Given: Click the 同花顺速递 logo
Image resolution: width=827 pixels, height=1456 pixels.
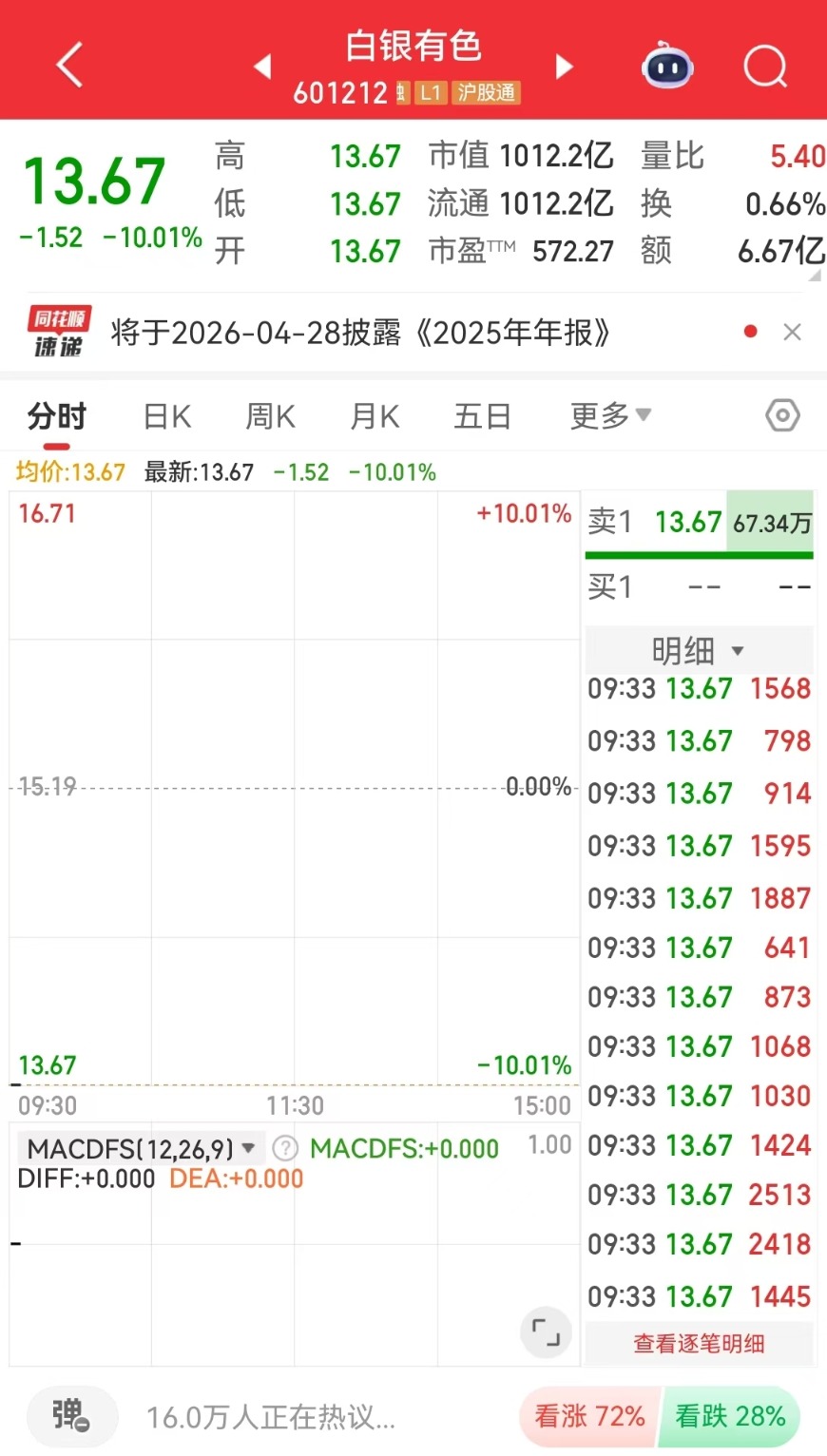Looking at the screenshot, I should coord(59,332).
